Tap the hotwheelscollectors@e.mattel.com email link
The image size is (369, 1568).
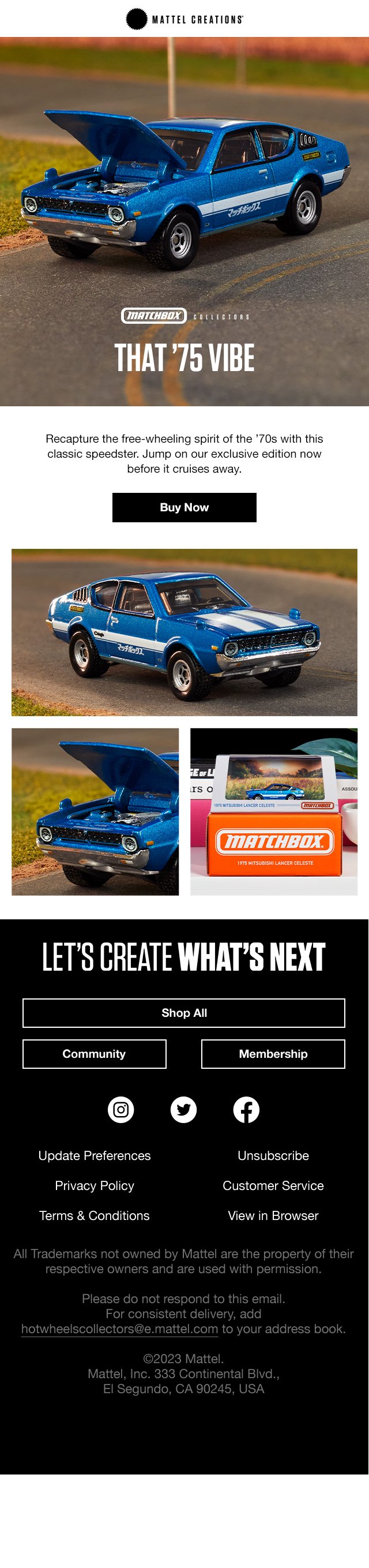click(119, 1329)
